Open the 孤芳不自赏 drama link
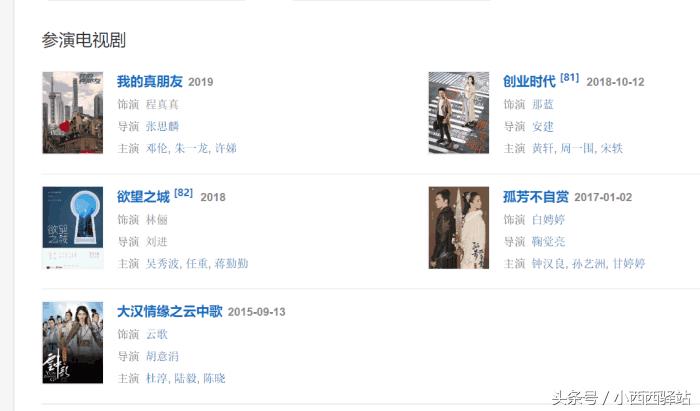The width and height of the screenshot is (700, 411). (x=536, y=197)
